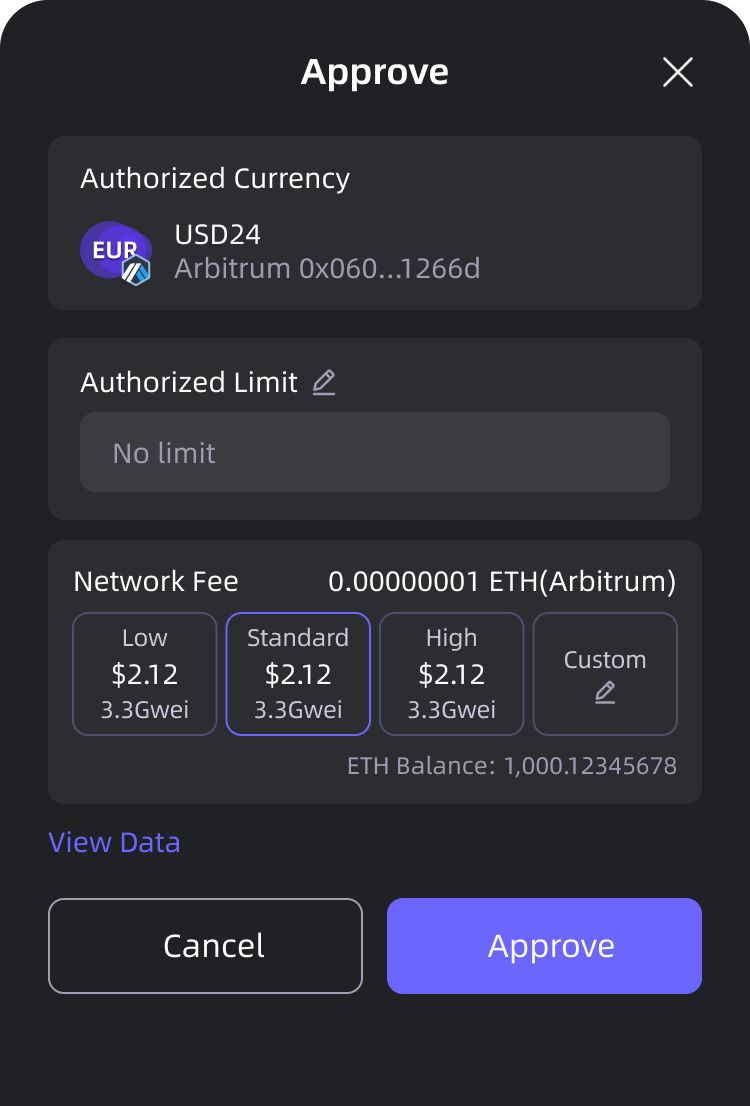Edit the Authorized Limit
Image resolution: width=750 pixels, height=1106 pixels.
click(x=323, y=383)
